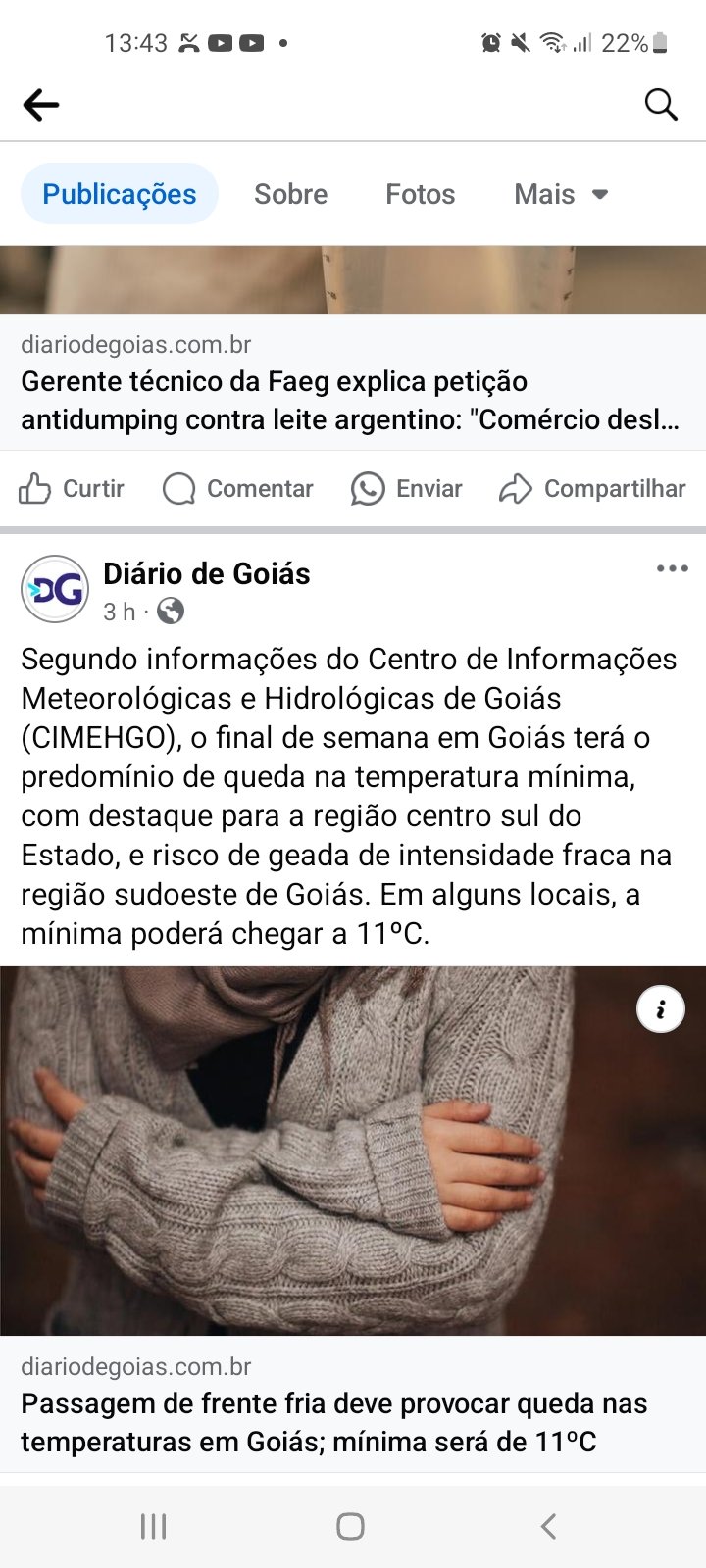Open the Diário de Goiás profile picture
Screen dimensions: 706x1568
click(55, 589)
